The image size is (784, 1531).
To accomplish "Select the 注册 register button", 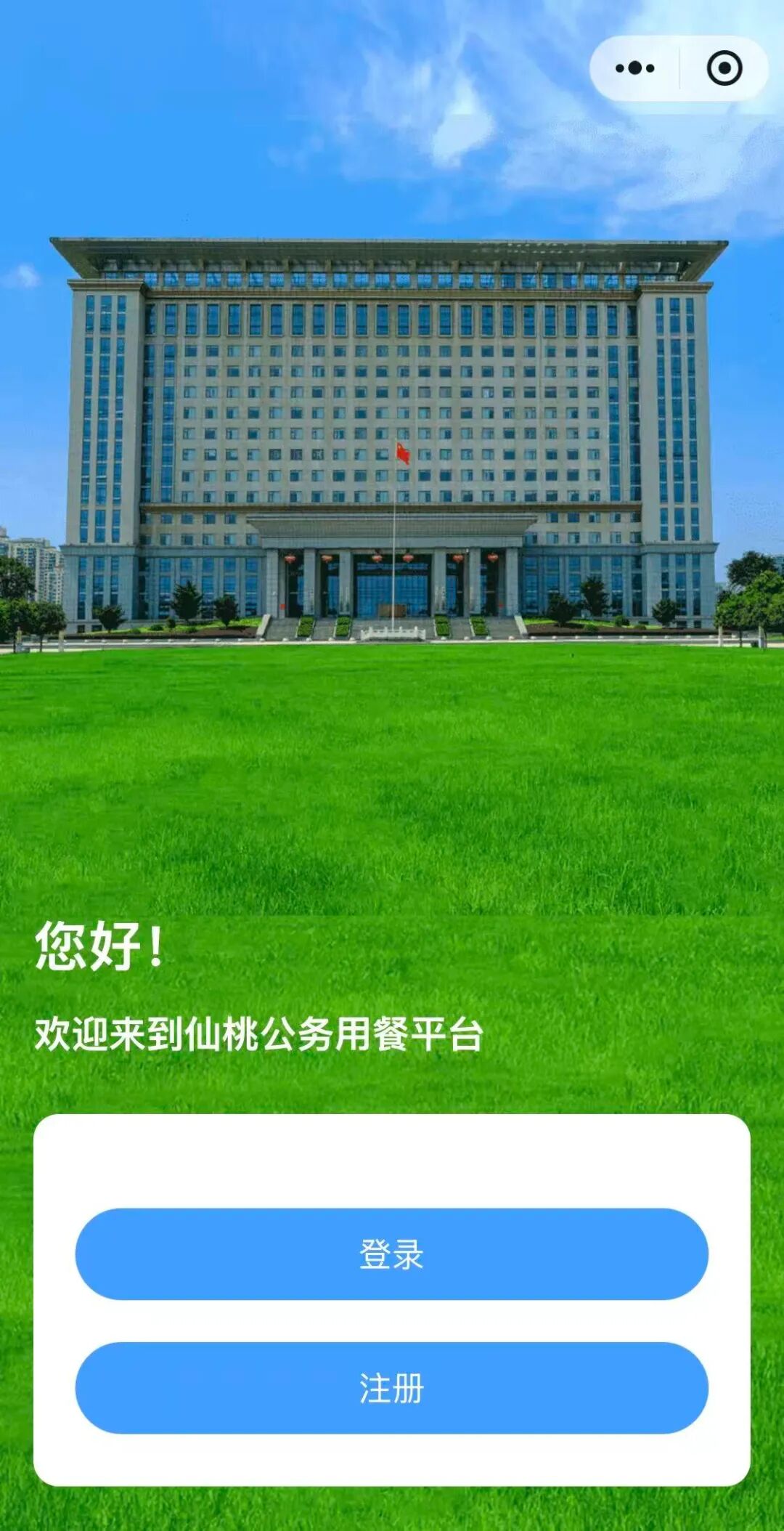I will tap(391, 1388).
